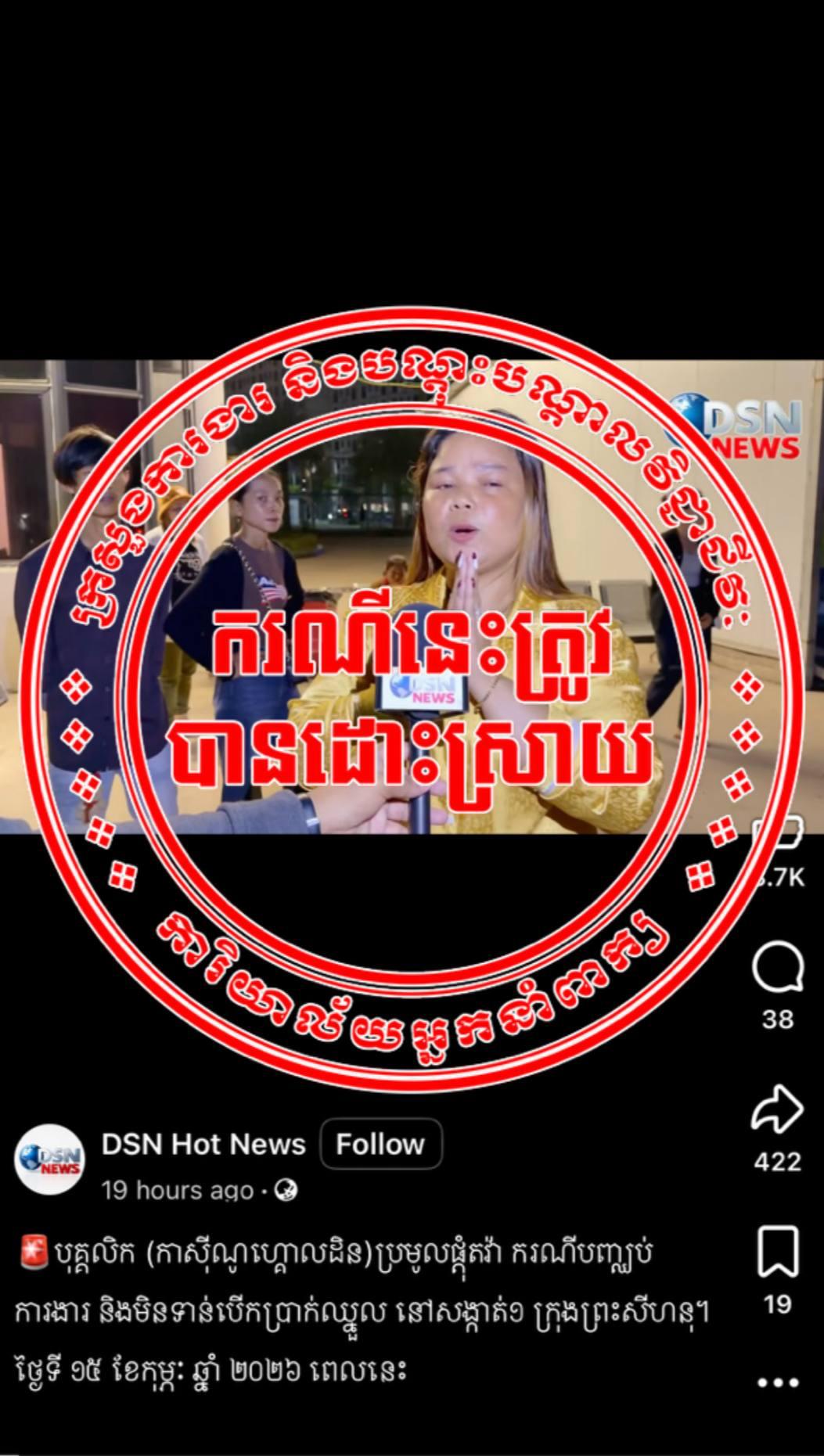Open DSN Hot News profile picture

(x=49, y=1159)
